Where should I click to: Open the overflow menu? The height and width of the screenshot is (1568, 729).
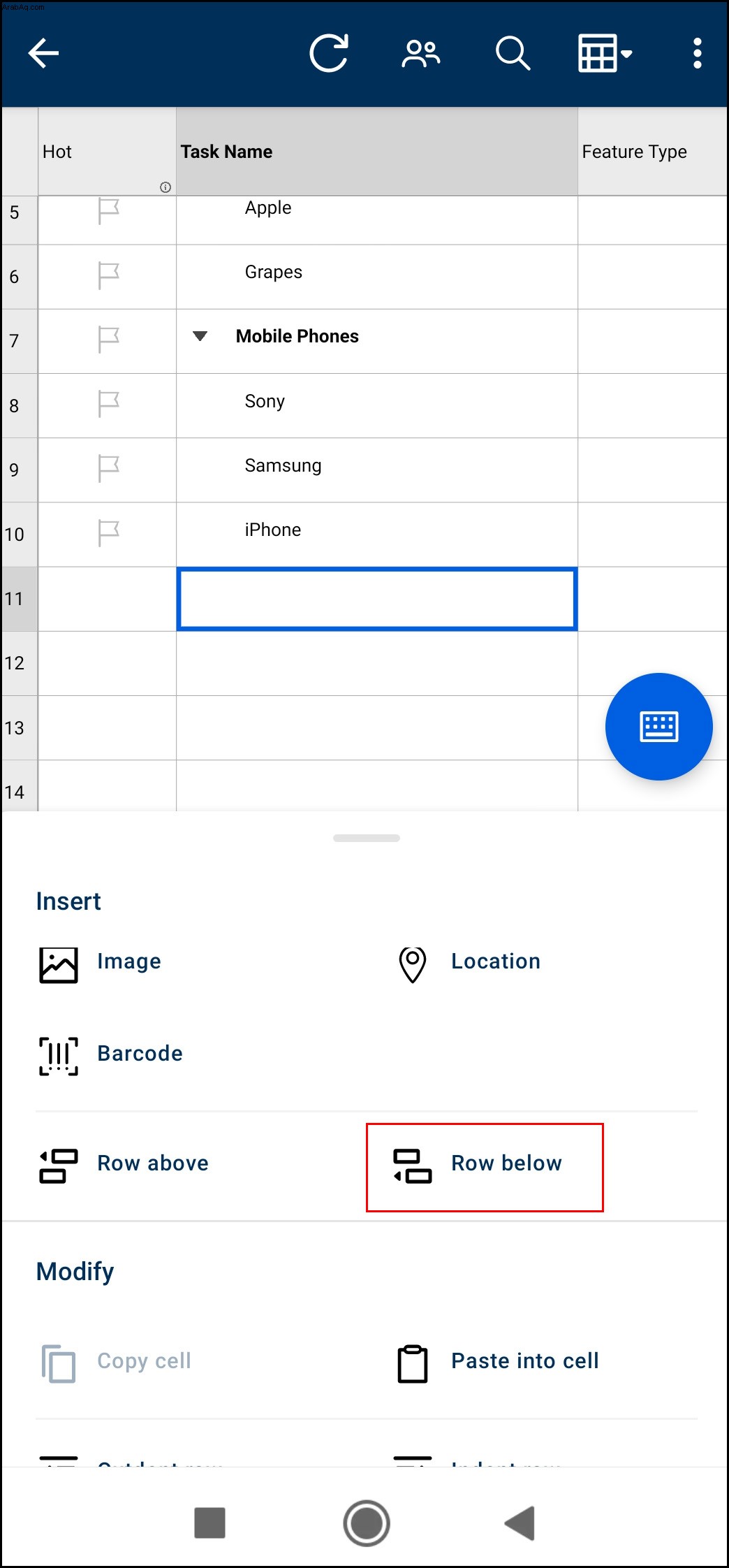coord(697,54)
